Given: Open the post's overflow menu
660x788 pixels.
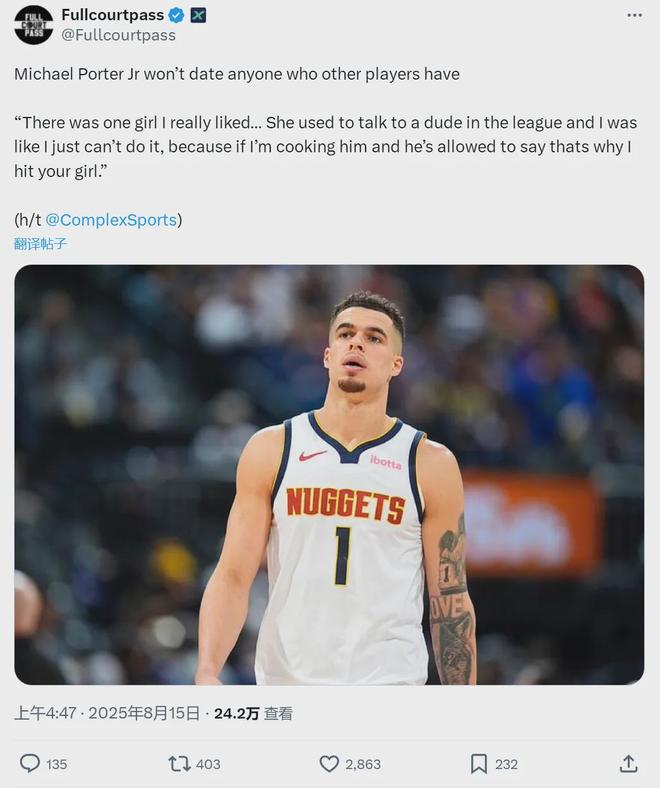Looking at the screenshot, I should coord(634,15).
